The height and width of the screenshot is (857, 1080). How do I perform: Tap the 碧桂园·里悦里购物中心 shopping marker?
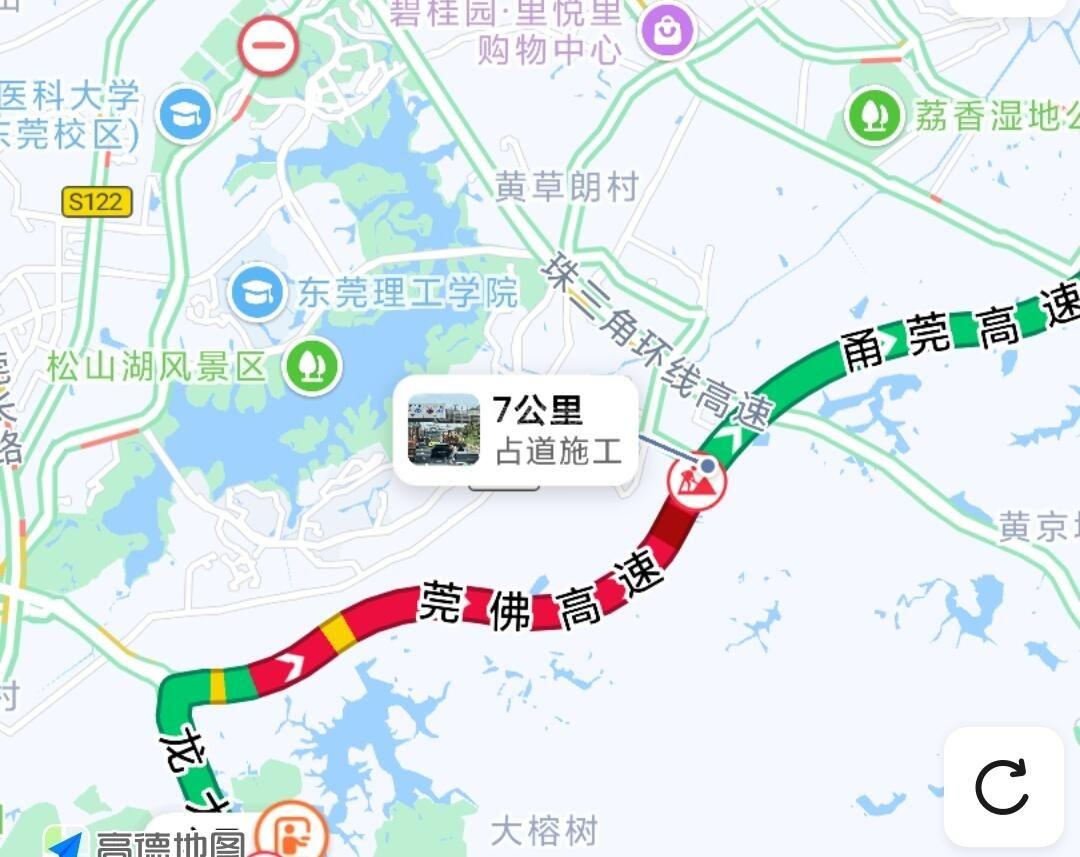(x=668, y=31)
